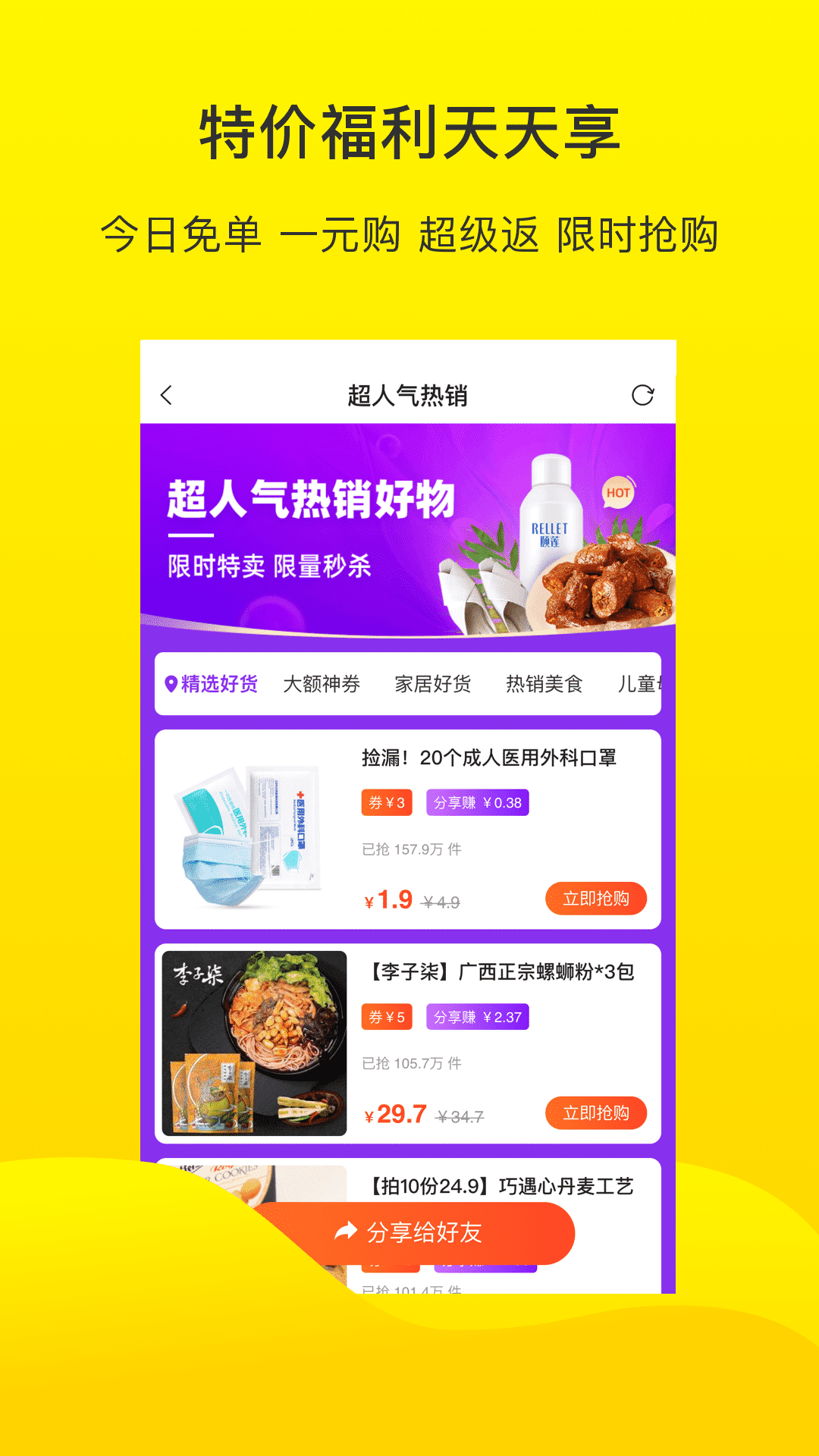Click the 分享赚¥2.37 tag on 螺蛳粉

(x=478, y=1017)
